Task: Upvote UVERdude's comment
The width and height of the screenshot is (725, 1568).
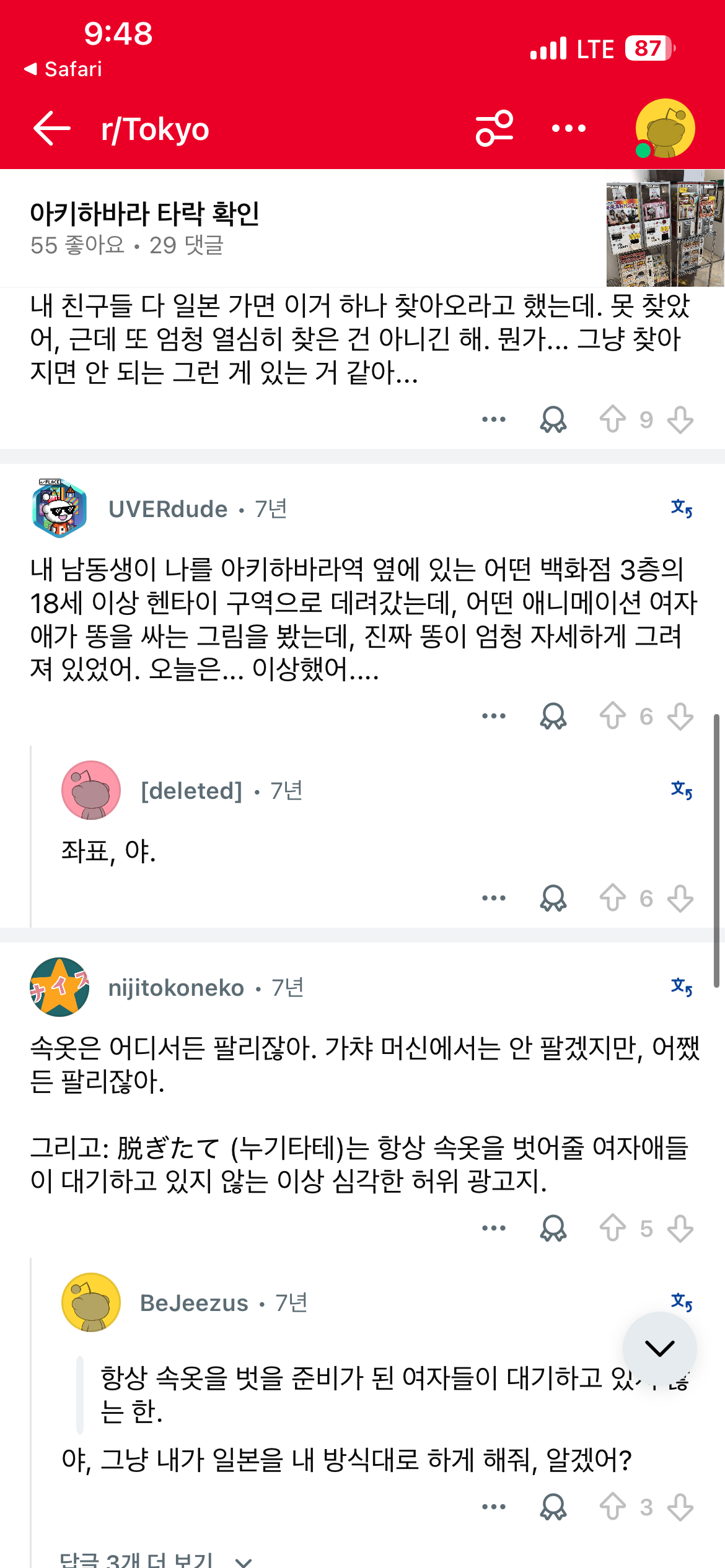Action: (612, 716)
